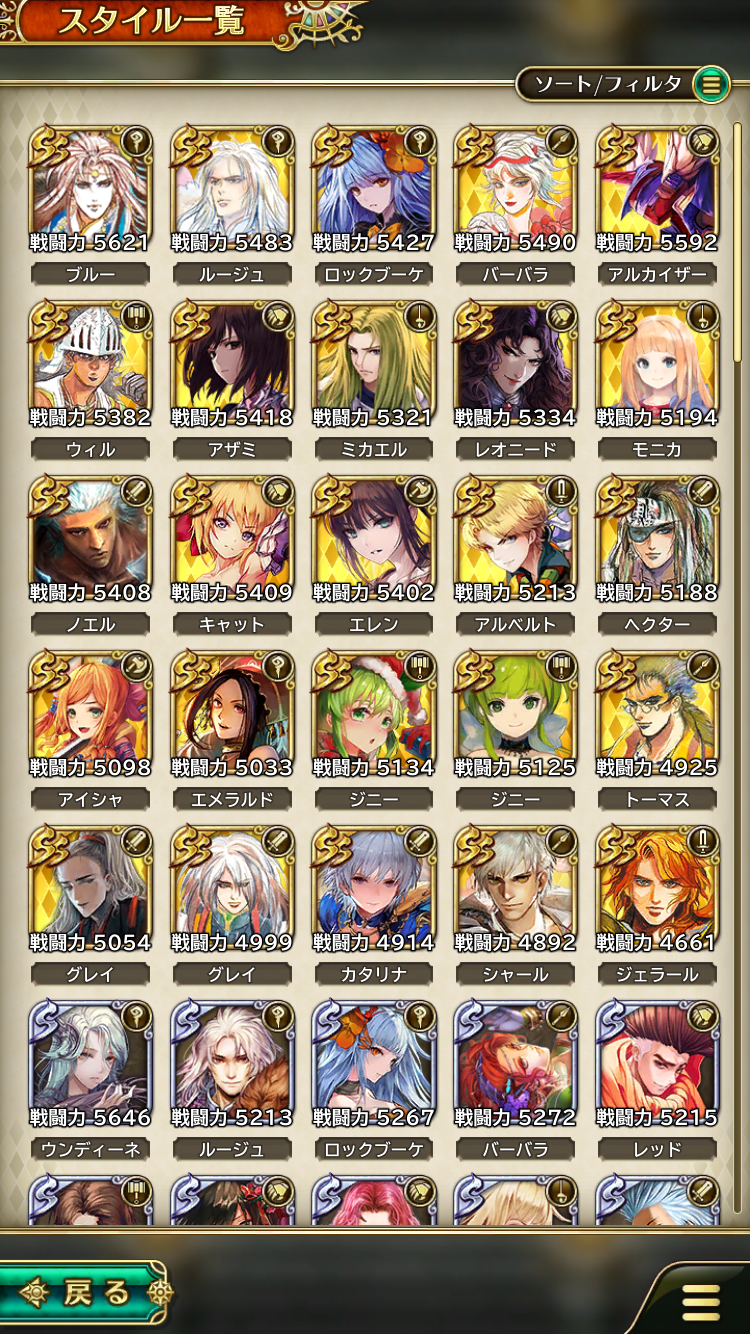Choose the アイシャ style card
This screenshot has width=750, height=1334.
point(90,715)
